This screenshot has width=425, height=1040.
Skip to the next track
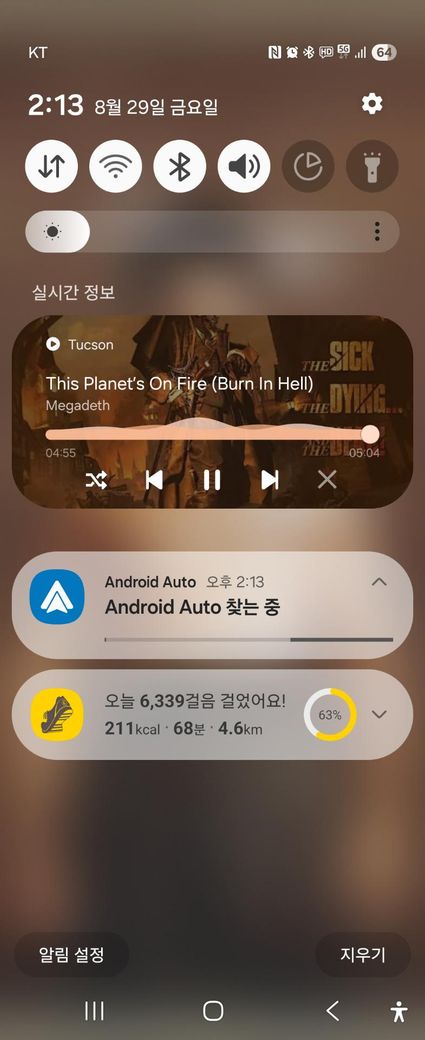coord(269,480)
